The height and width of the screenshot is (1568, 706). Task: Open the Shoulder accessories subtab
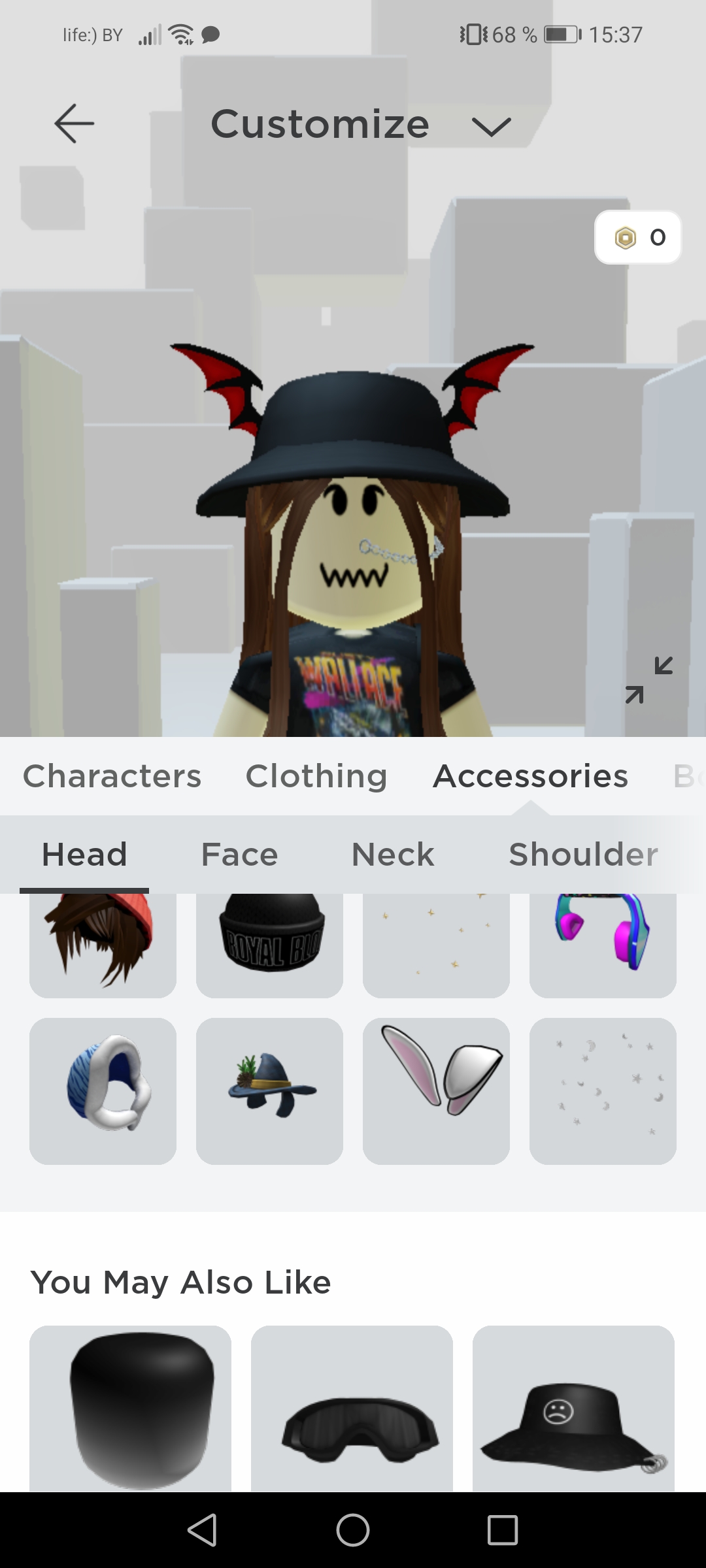(583, 855)
